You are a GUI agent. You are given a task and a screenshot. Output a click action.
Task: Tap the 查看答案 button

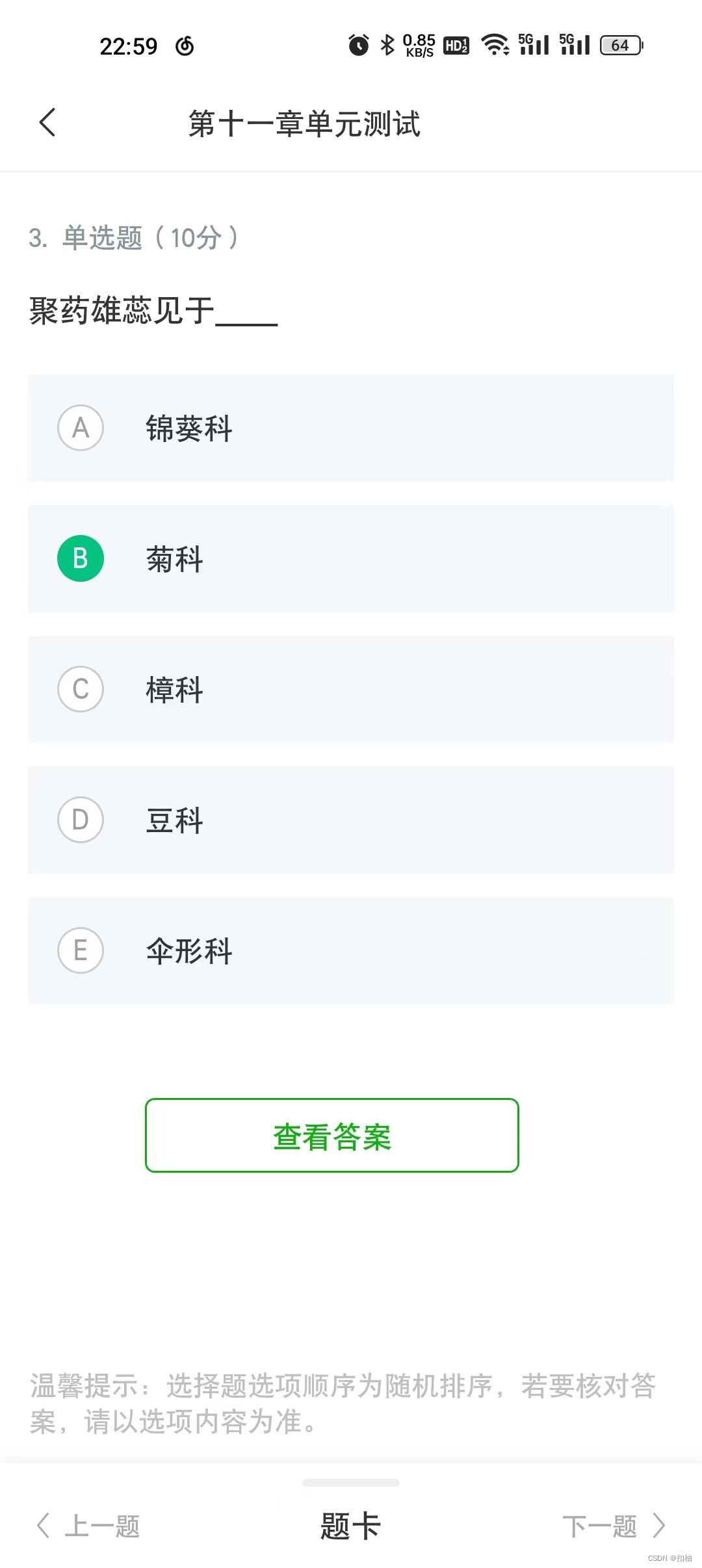point(331,1135)
